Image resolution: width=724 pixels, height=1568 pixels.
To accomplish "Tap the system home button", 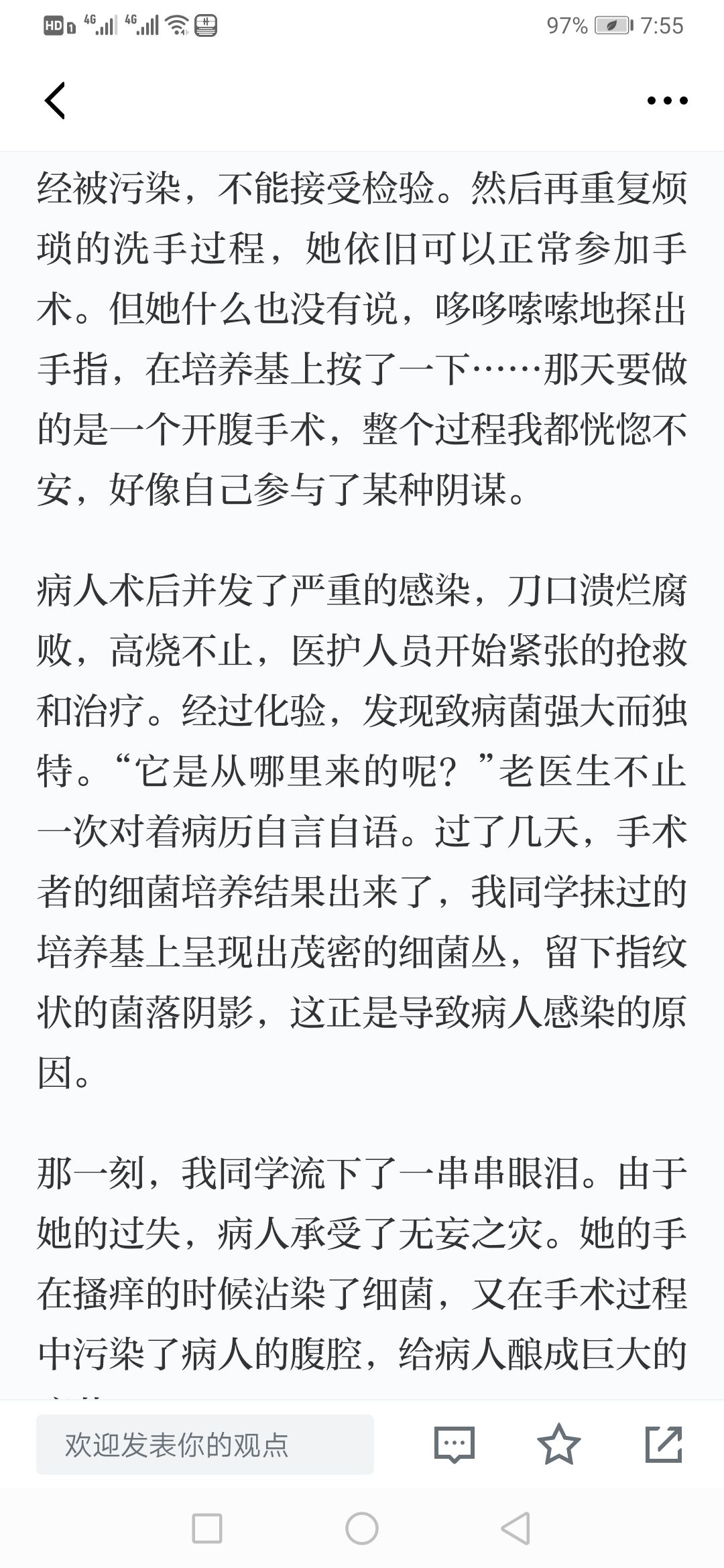I will [362, 1528].
